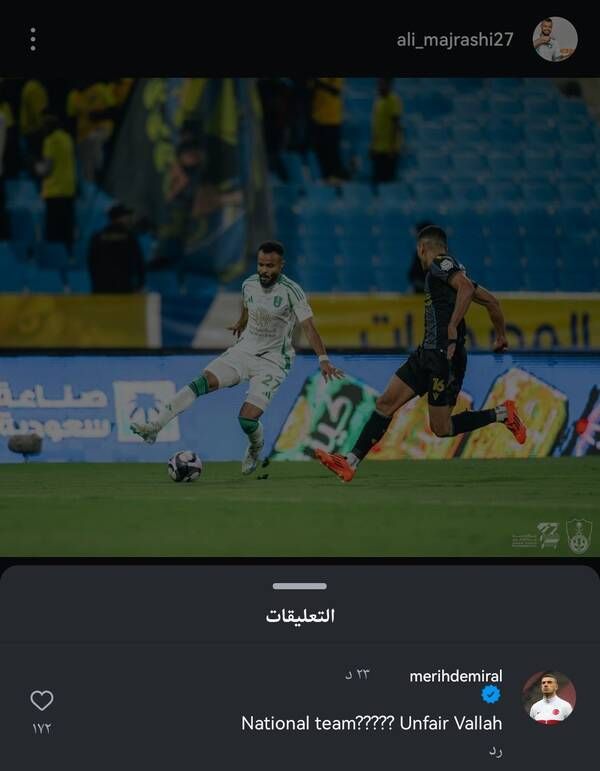Open merihdemiral's profile avatar
The height and width of the screenshot is (771, 600).
tap(549, 697)
